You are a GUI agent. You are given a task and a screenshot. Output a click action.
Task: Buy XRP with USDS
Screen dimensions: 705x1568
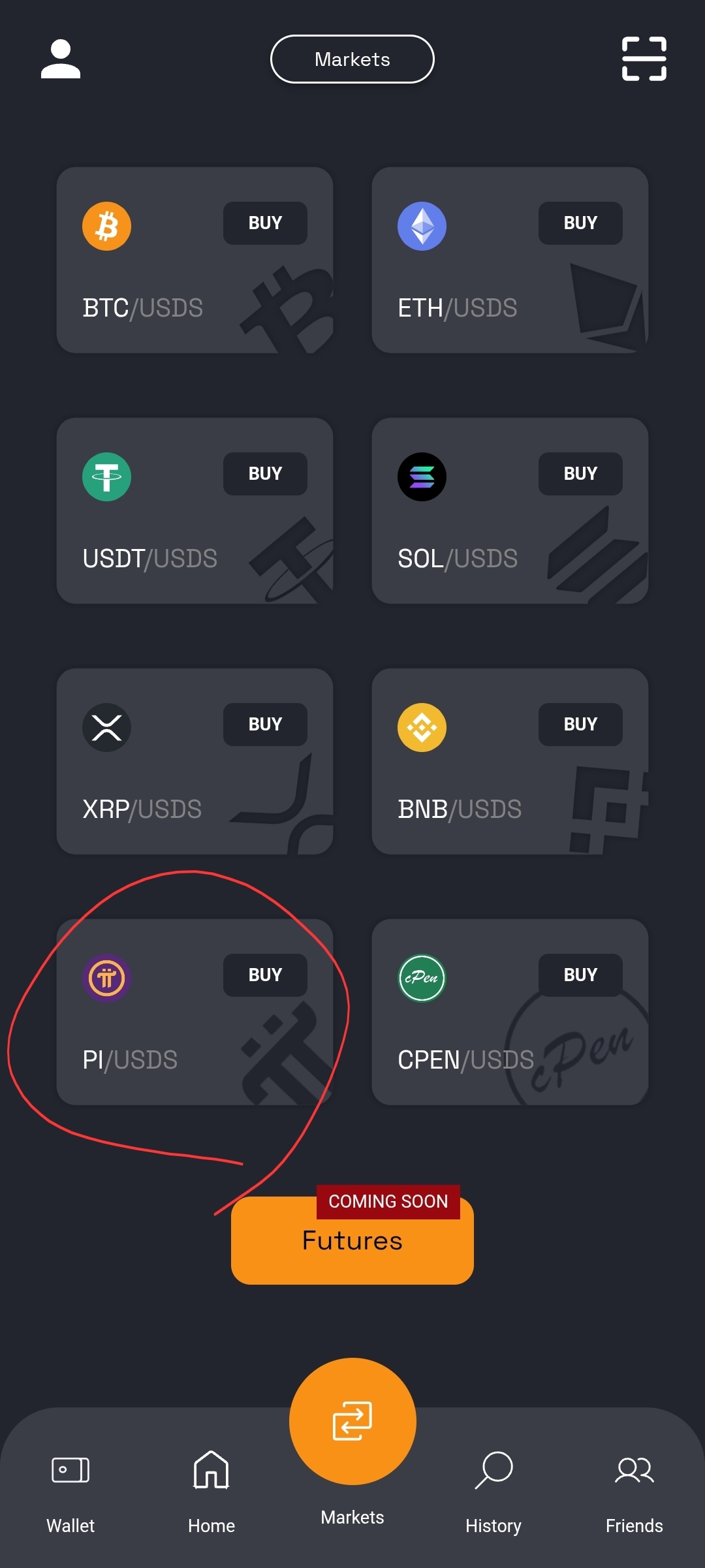(x=265, y=725)
